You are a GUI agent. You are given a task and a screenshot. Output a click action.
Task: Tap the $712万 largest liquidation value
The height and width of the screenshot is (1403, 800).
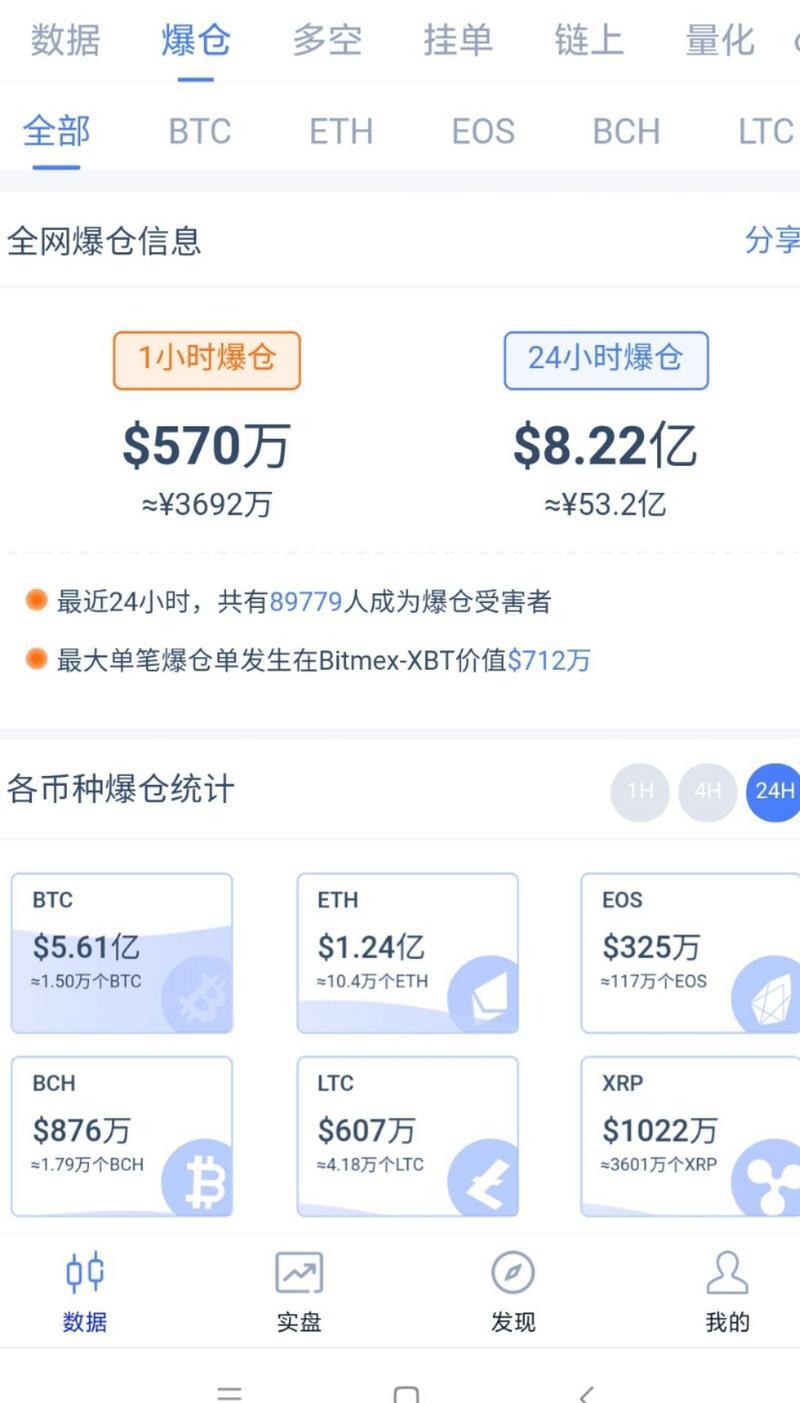click(x=549, y=660)
